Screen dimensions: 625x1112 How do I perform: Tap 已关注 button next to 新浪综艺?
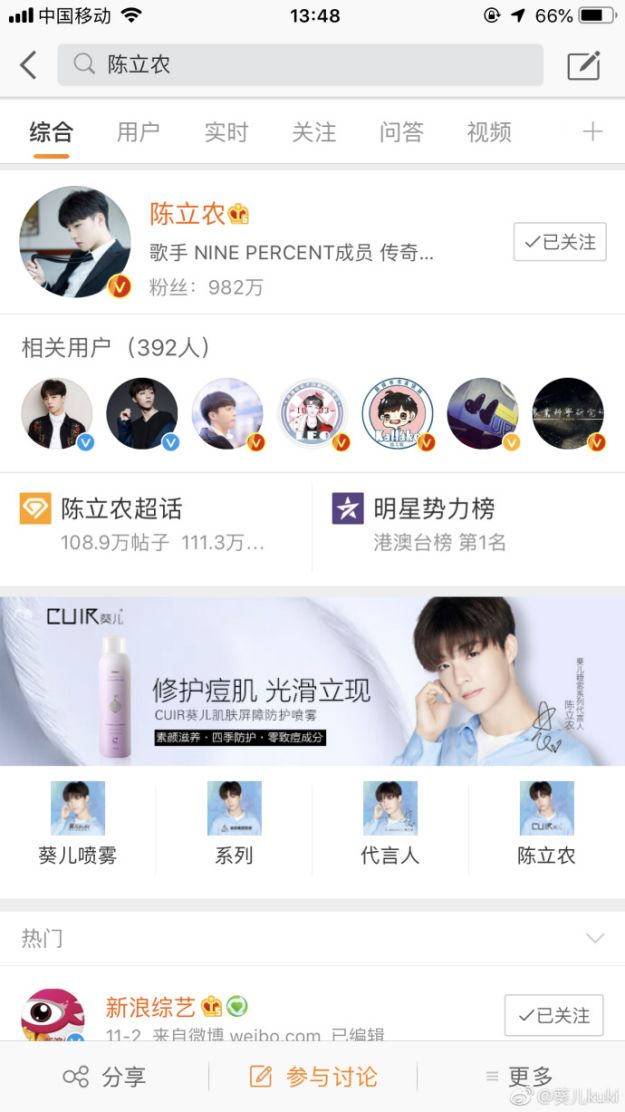click(554, 1015)
